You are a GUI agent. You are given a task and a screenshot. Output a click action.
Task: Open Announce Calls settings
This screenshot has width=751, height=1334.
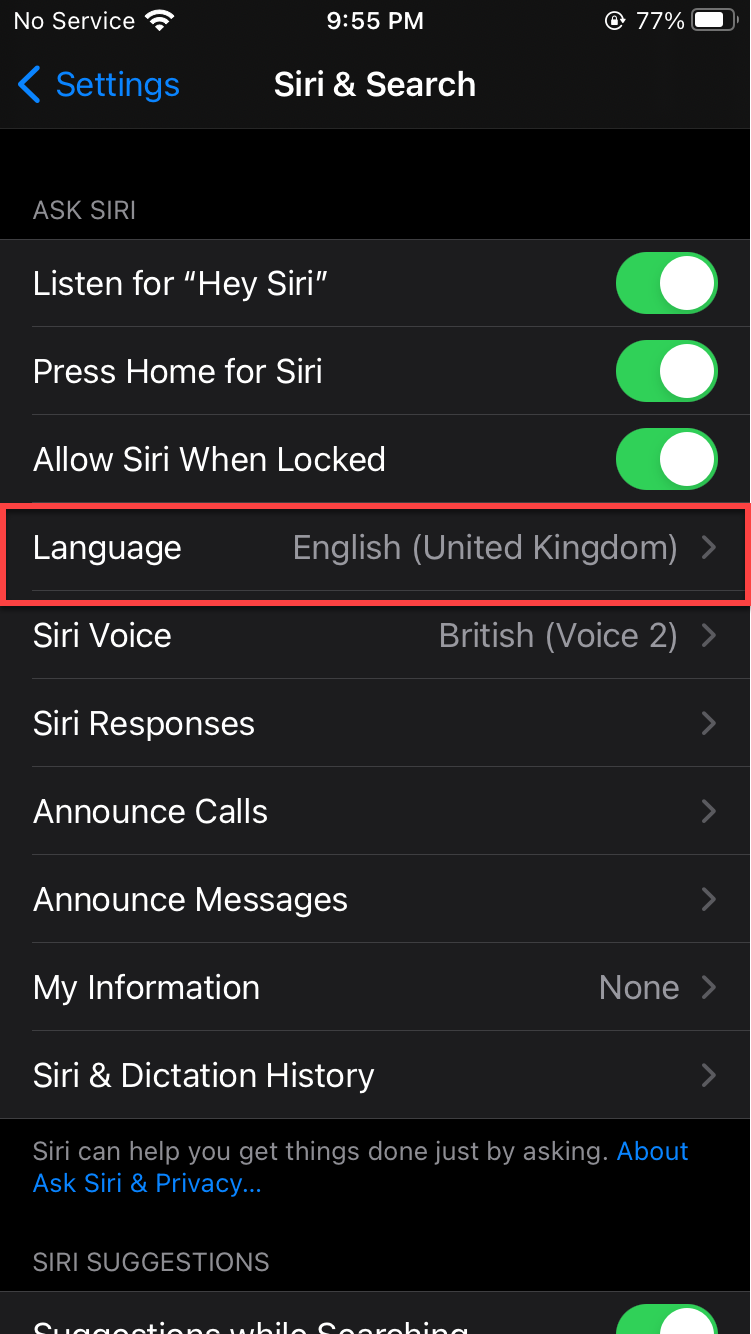pos(375,812)
